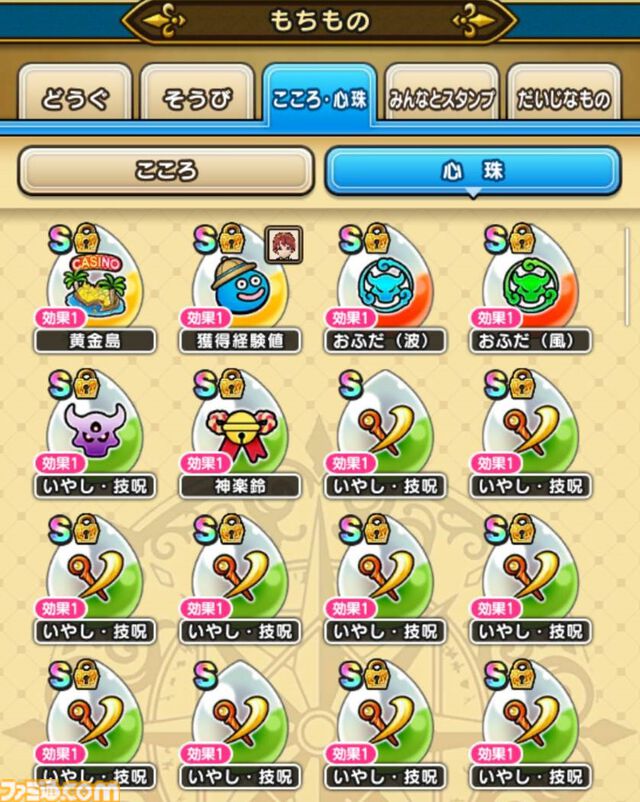Select the こころ・心珠 tab
Viewport: 640px width, 802px height.
[x=319, y=99]
